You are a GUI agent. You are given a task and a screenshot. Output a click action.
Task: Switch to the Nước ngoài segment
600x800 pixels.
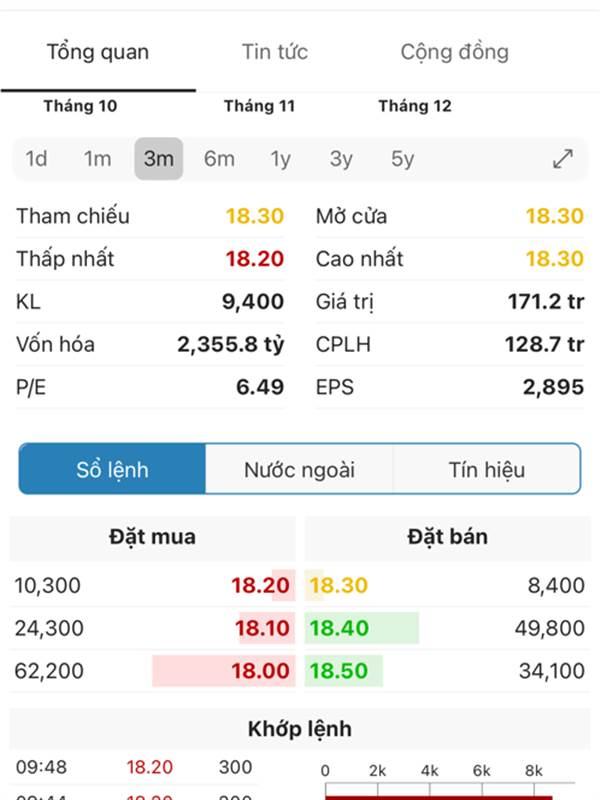pos(299,469)
